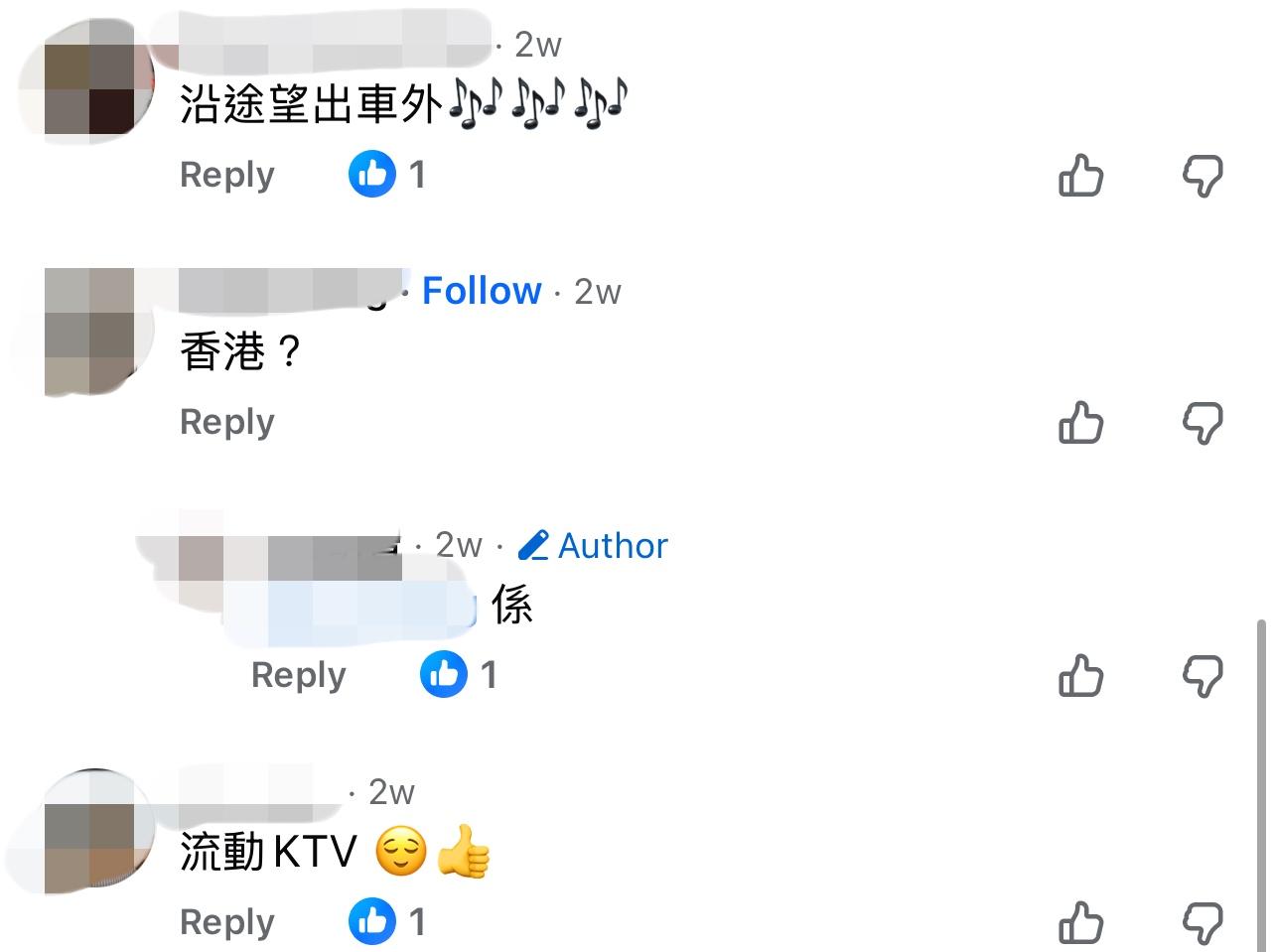Reply to the 流動KTV comment
The image size is (1275, 952).
[226, 922]
